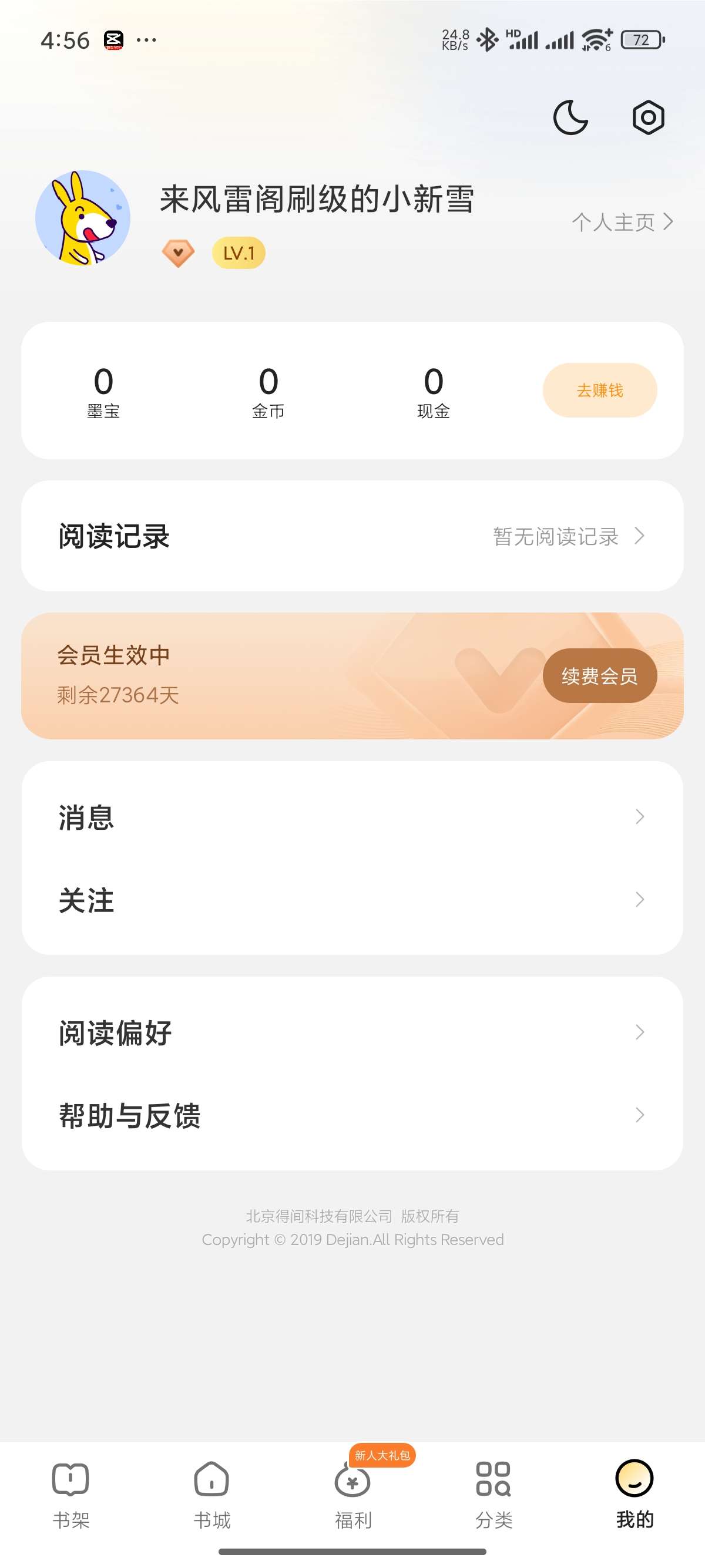The height and width of the screenshot is (1568, 705).
Task: Switch to night mode with moon icon
Action: (x=570, y=117)
